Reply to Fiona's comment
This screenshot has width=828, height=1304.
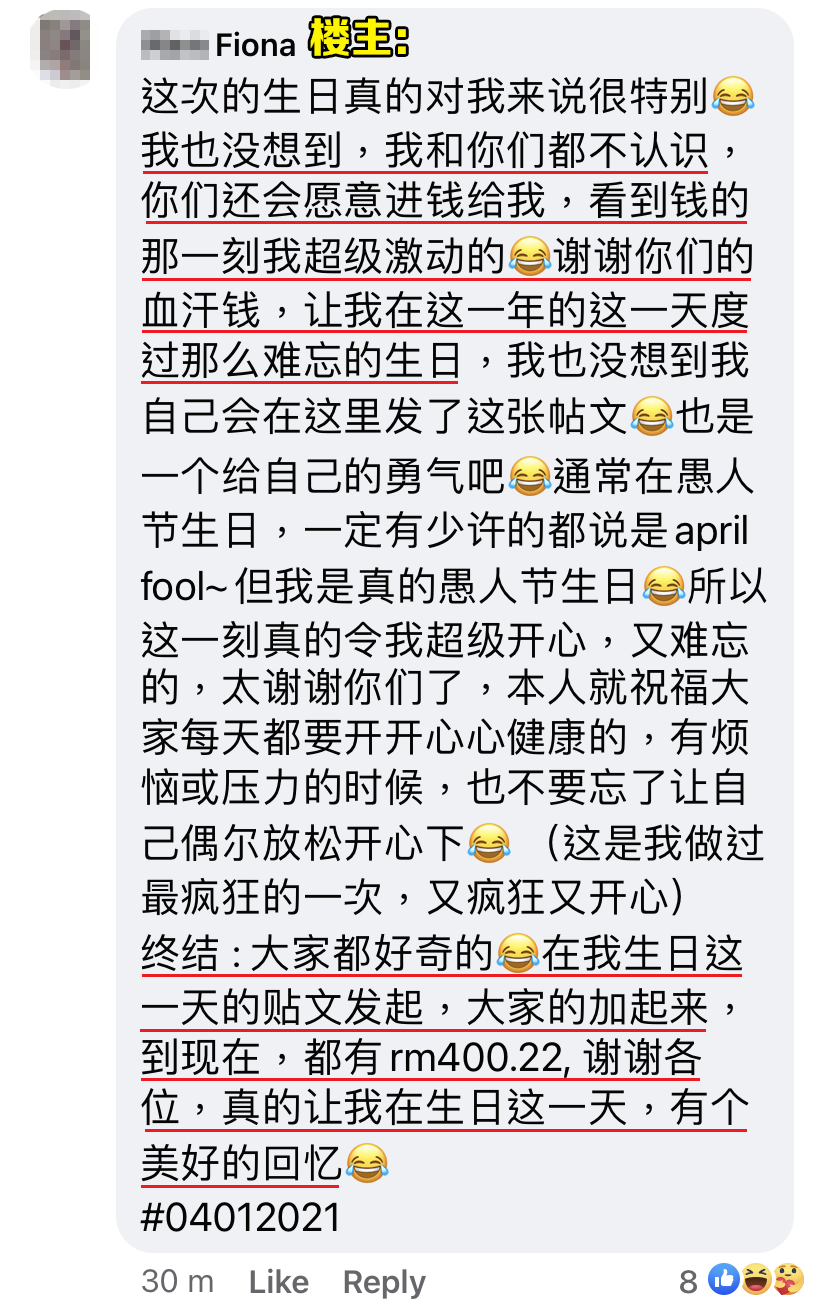pyautogui.click(x=384, y=1281)
